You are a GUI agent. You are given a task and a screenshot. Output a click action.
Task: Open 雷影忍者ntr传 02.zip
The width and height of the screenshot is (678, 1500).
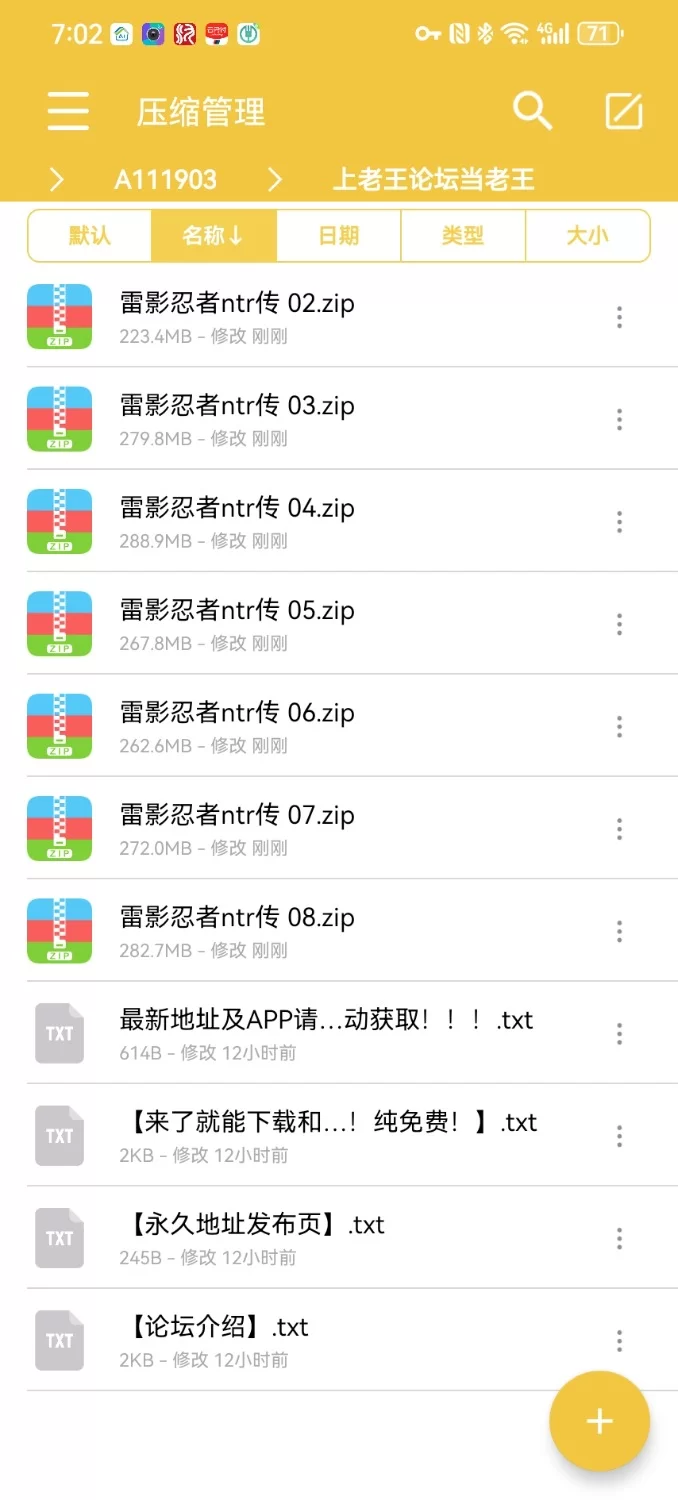tap(237, 304)
